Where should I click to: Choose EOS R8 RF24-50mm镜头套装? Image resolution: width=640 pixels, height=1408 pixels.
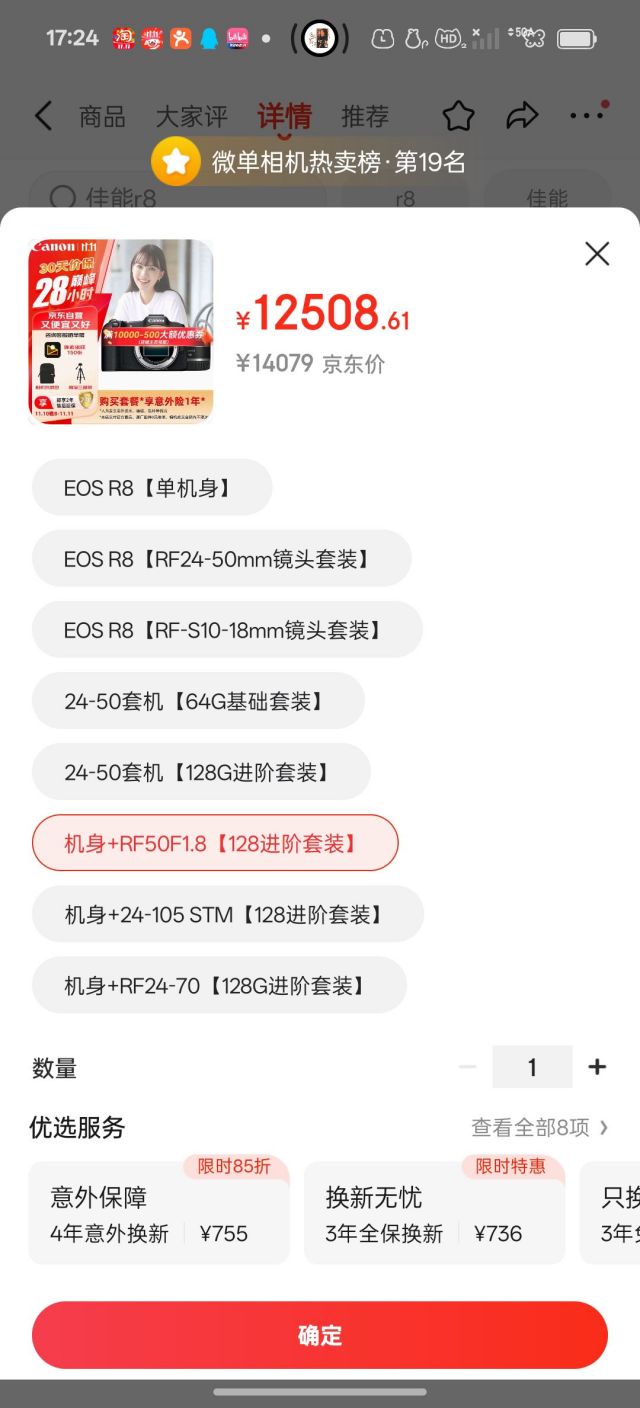click(221, 559)
